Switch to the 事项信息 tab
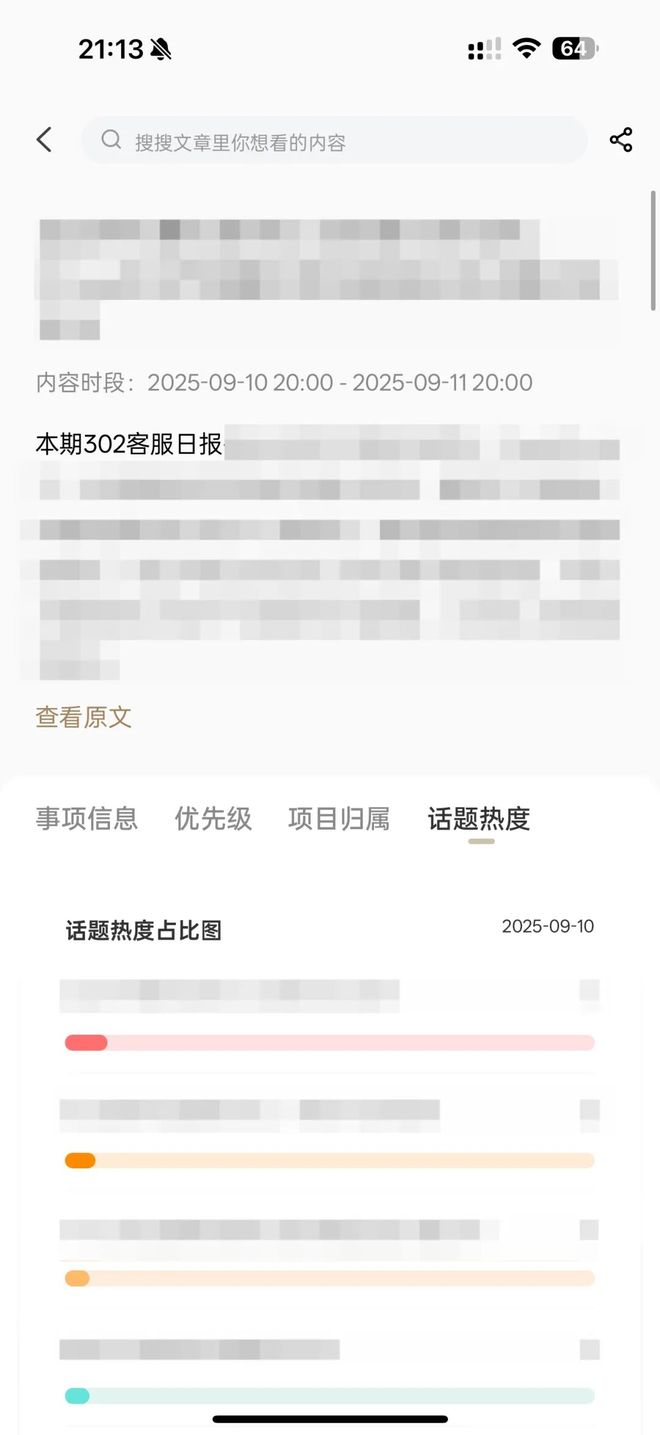The height and width of the screenshot is (1435, 660). [x=87, y=819]
